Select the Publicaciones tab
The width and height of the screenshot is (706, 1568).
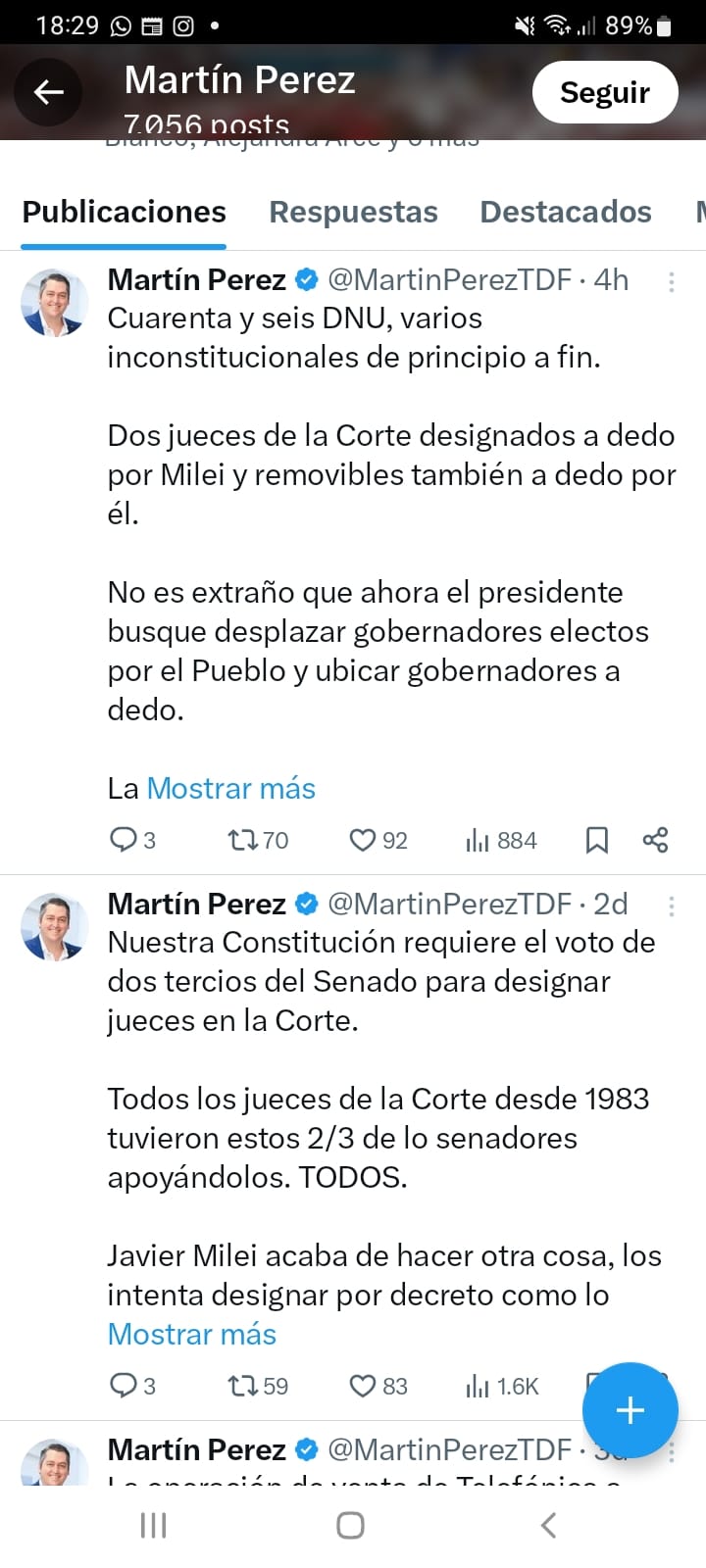point(124,212)
